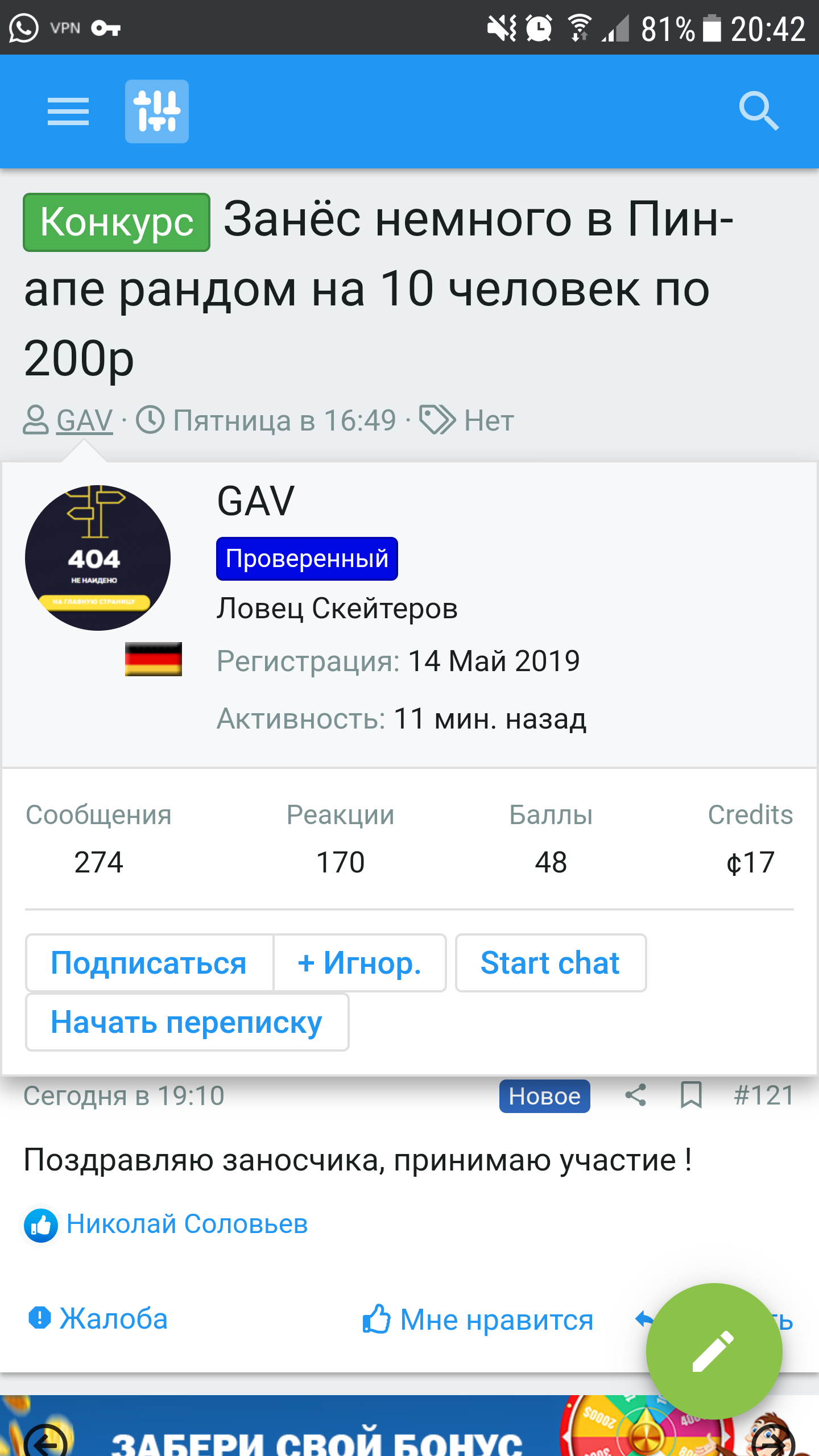Tap the green Конкурс prefix tag

pos(117,222)
